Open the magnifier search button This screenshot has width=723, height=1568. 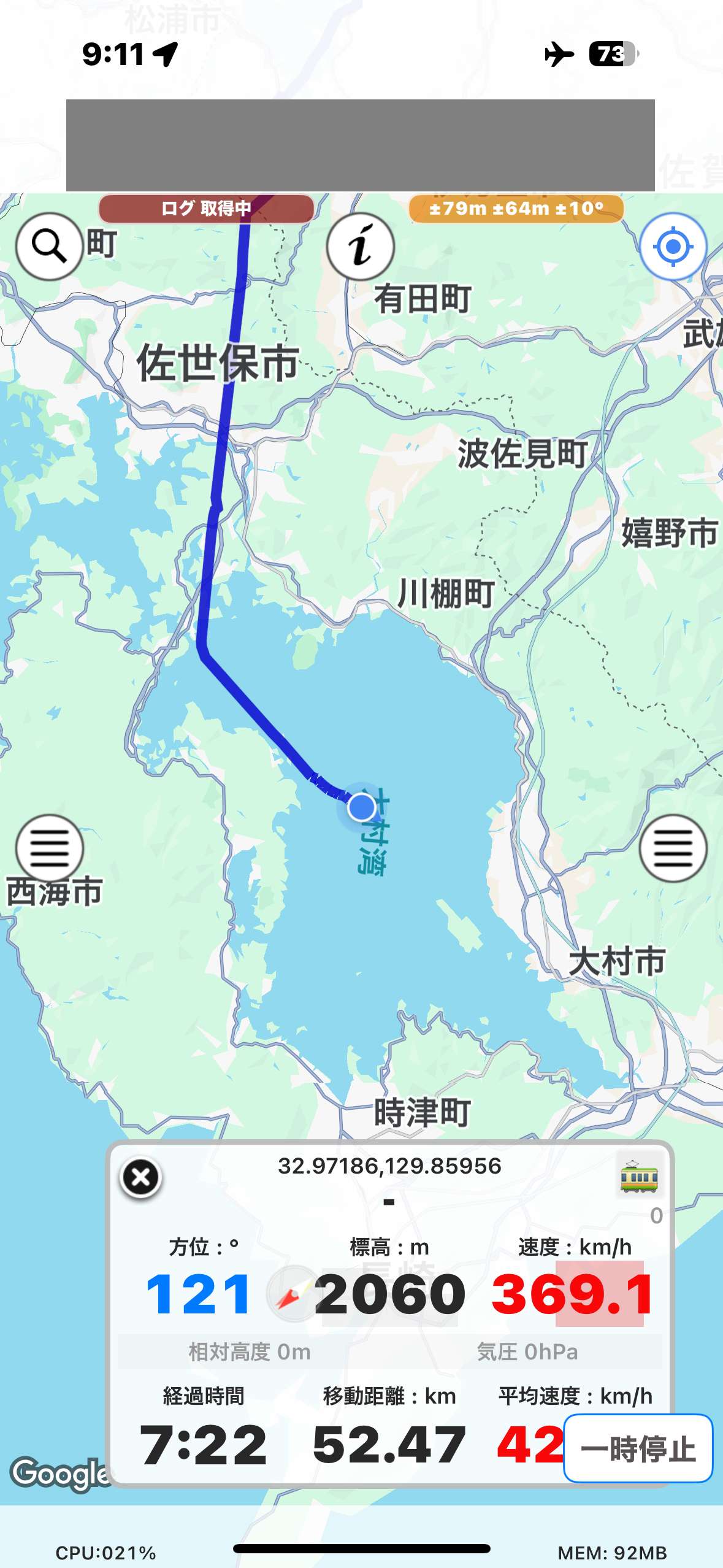point(49,247)
